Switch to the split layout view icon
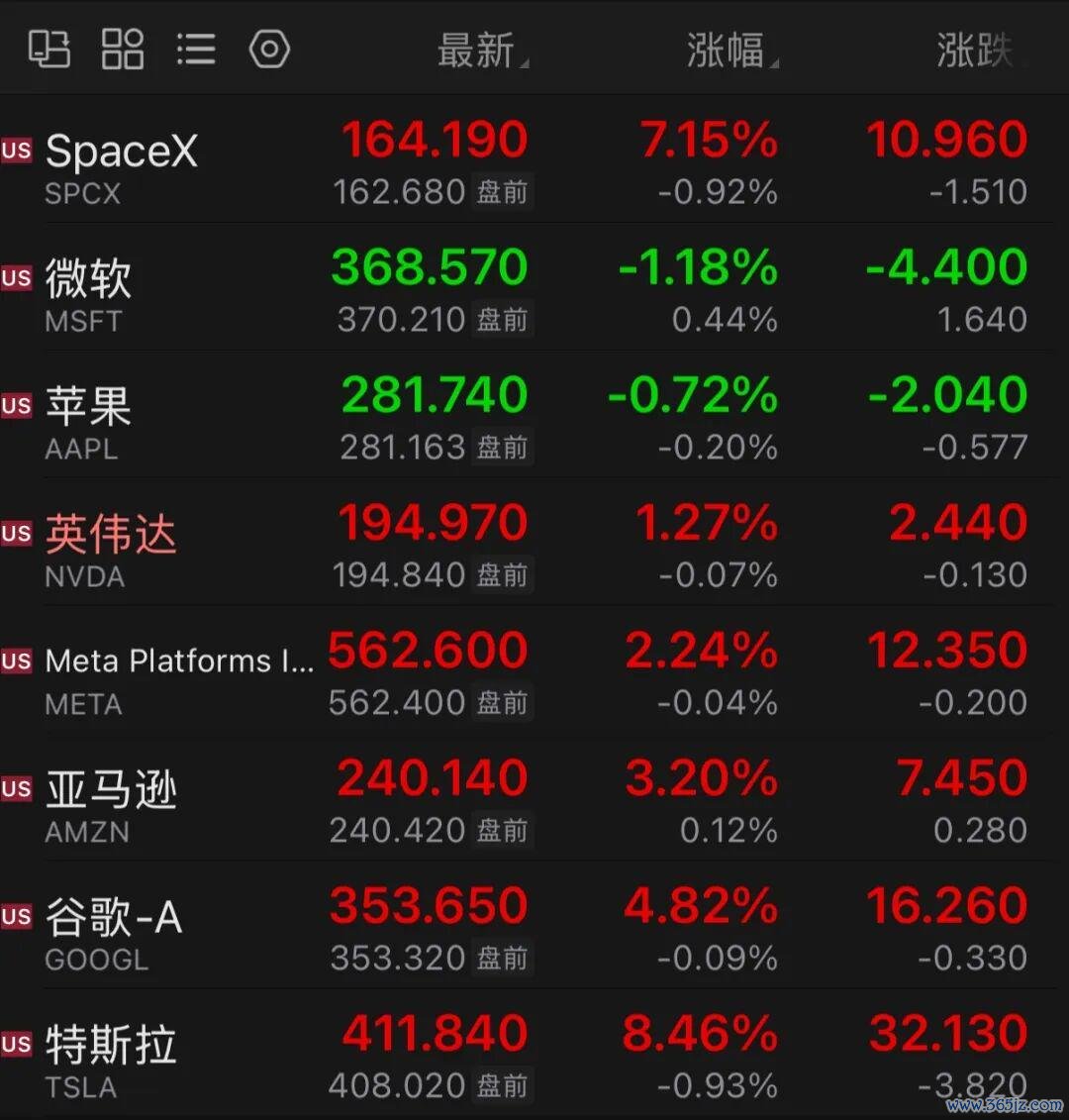The image size is (1069, 1120). click(49, 50)
